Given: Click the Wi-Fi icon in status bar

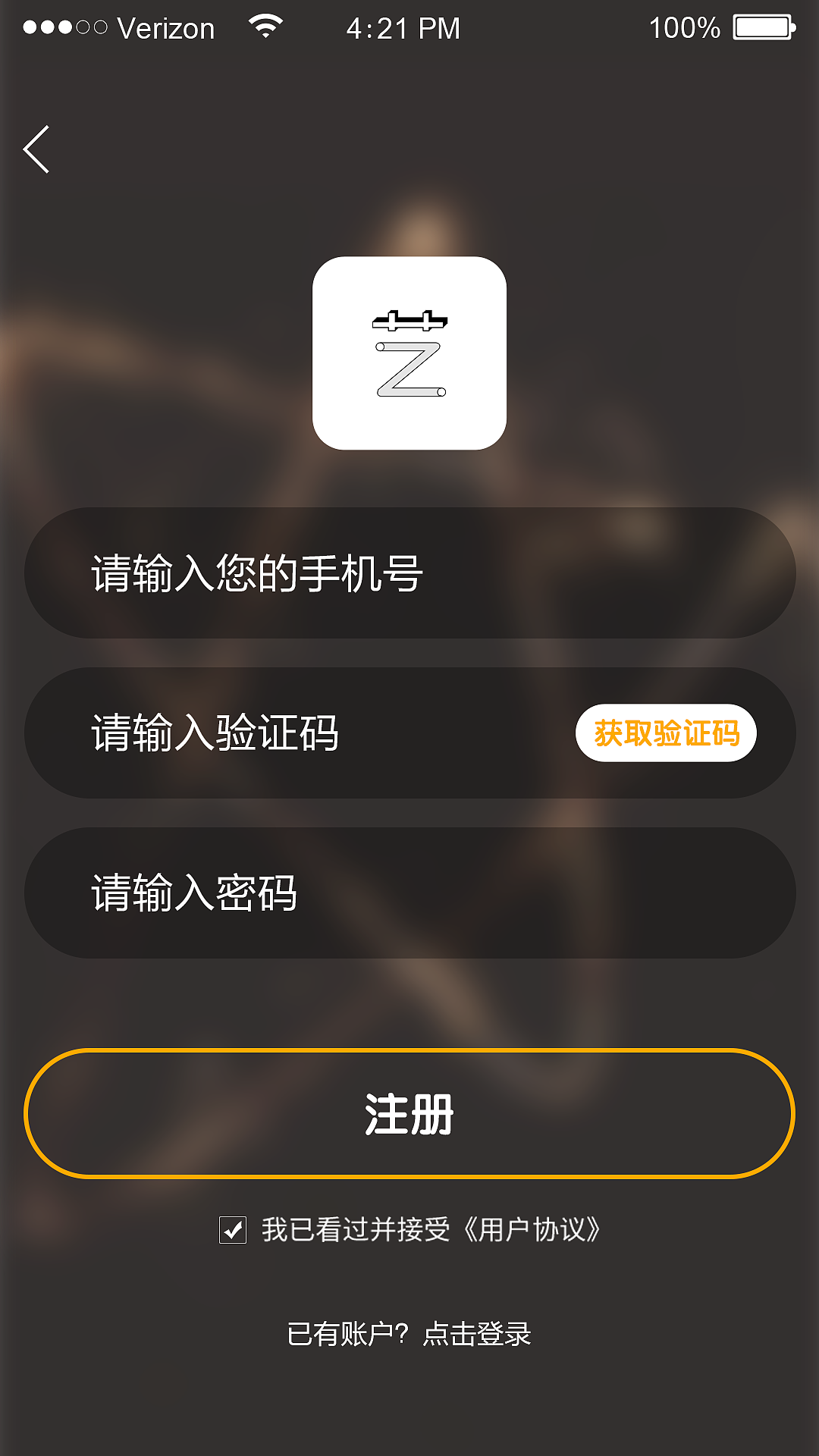Looking at the screenshot, I should click(x=264, y=25).
